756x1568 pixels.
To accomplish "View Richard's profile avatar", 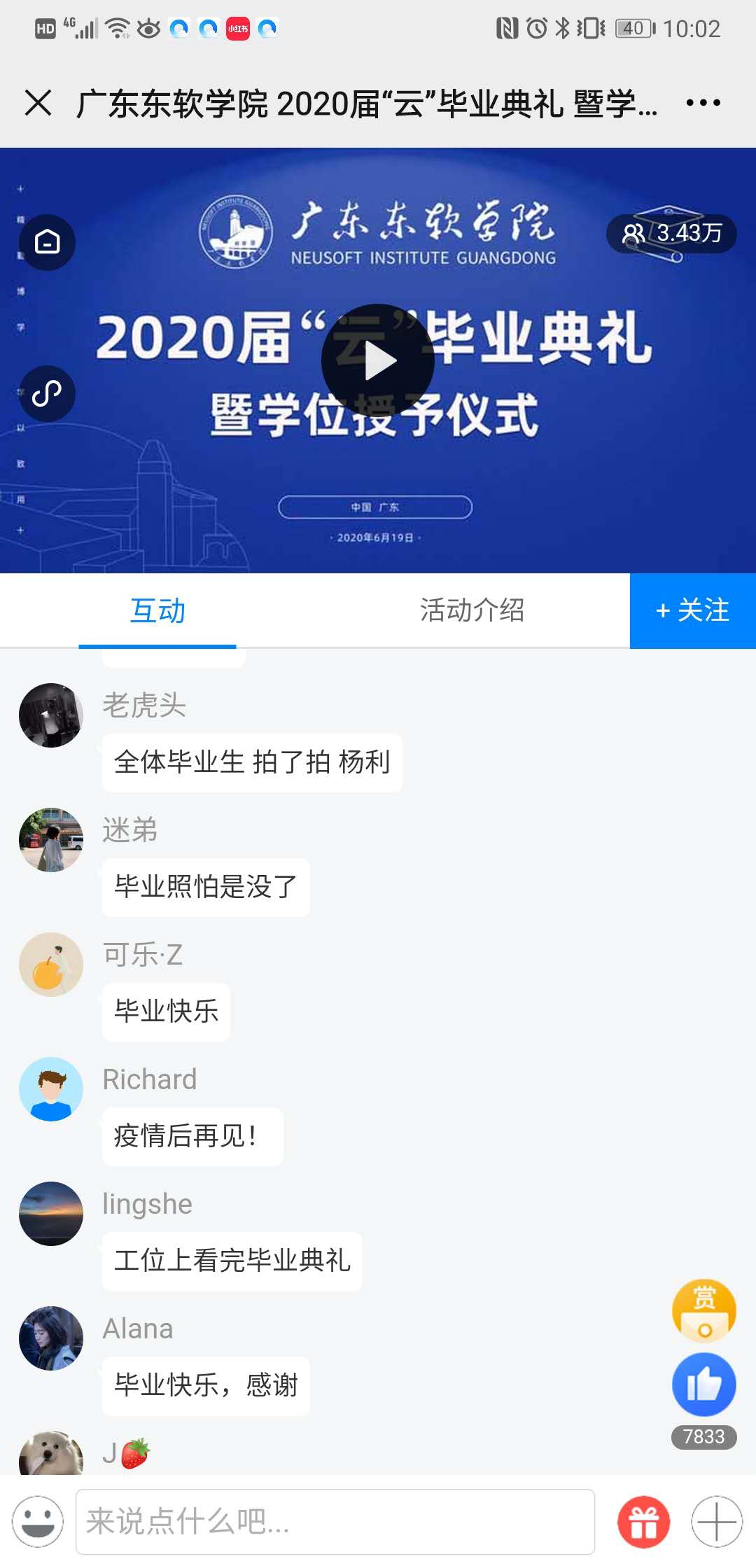I will [51, 1089].
